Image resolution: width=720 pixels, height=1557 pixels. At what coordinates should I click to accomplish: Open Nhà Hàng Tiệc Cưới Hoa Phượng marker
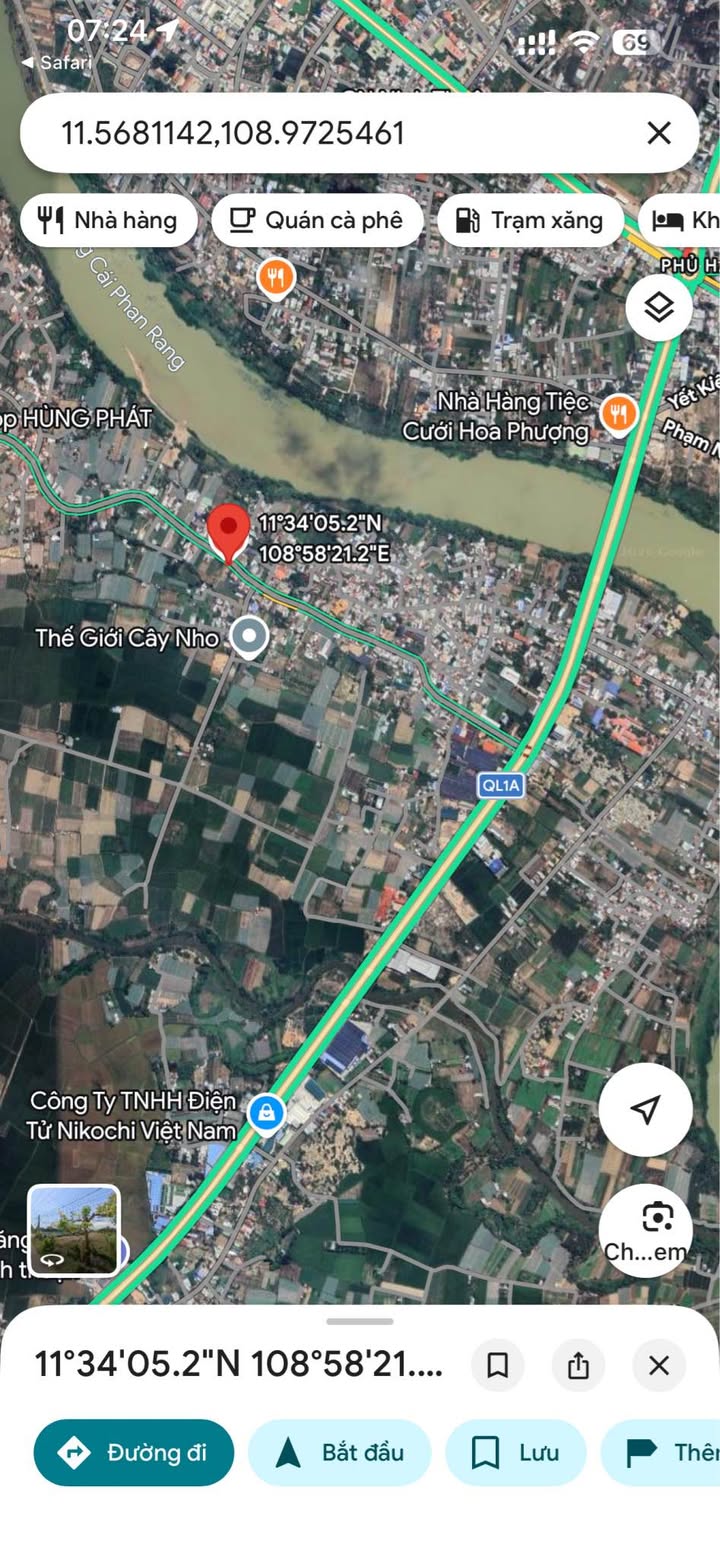coord(620,413)
